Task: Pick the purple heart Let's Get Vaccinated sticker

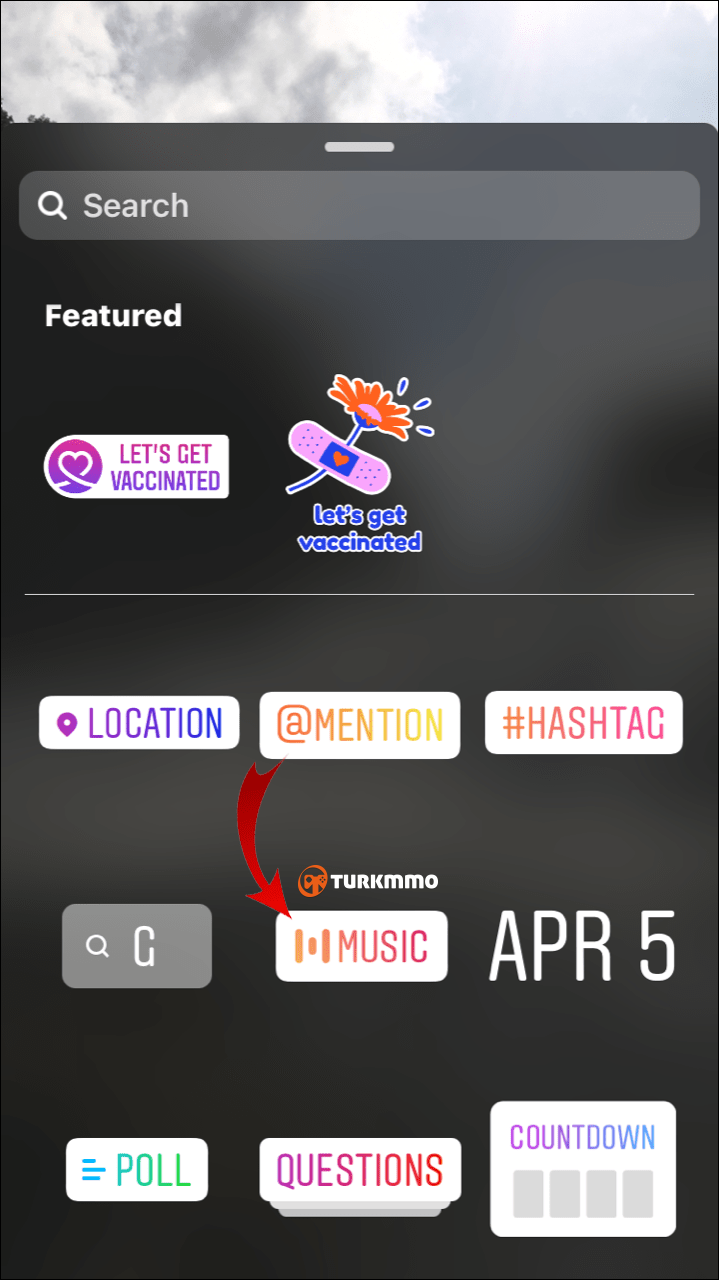Action: coord(137,466)
